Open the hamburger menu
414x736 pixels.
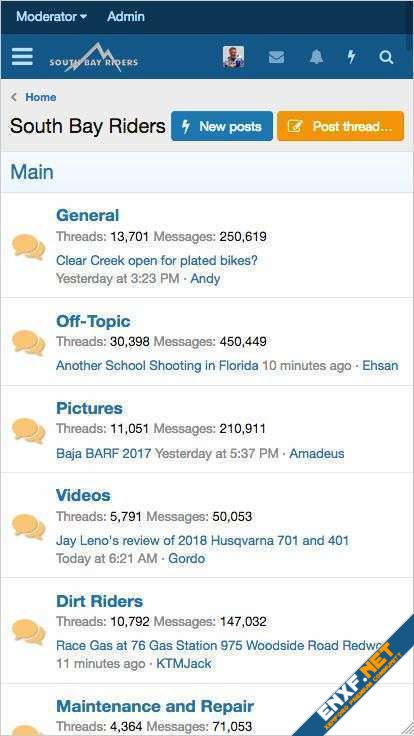click(x=23, y=57)
